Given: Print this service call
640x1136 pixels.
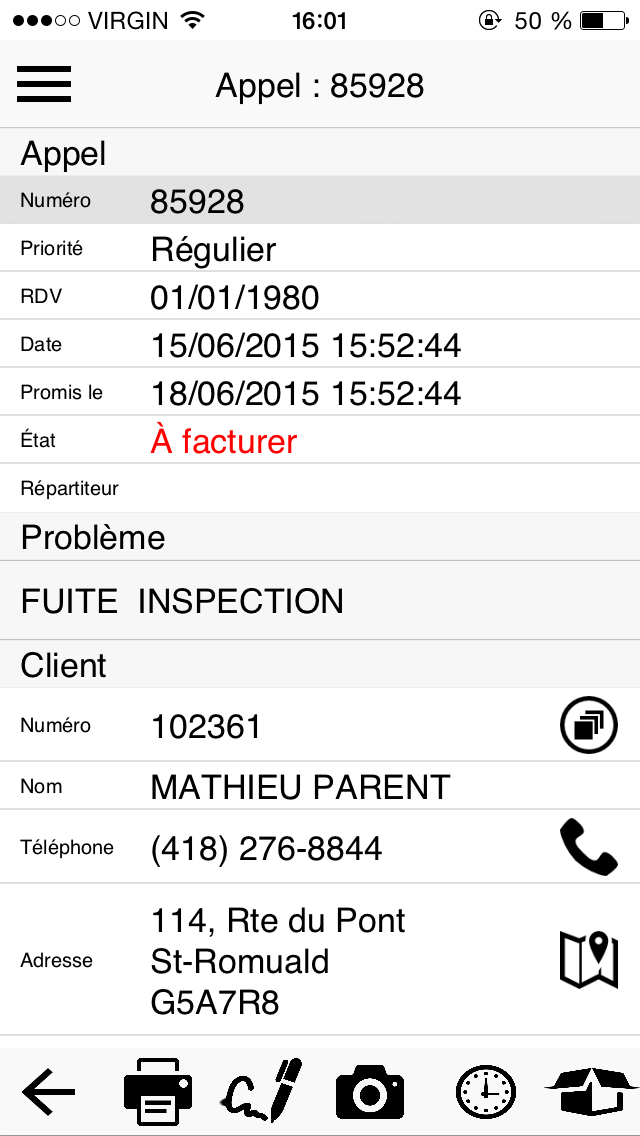Looking at the screenshot, I should [x=158, y=1091].
